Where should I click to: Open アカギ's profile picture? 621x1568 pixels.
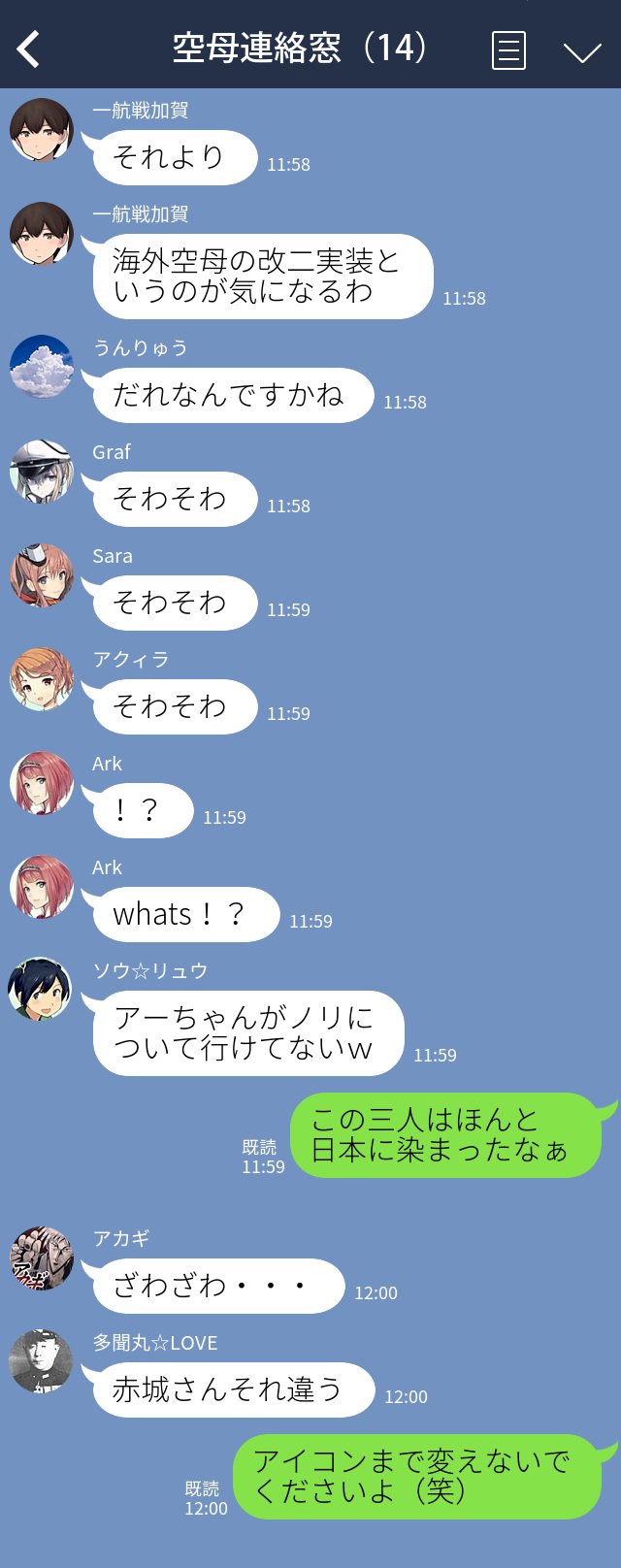[41, 1258]
